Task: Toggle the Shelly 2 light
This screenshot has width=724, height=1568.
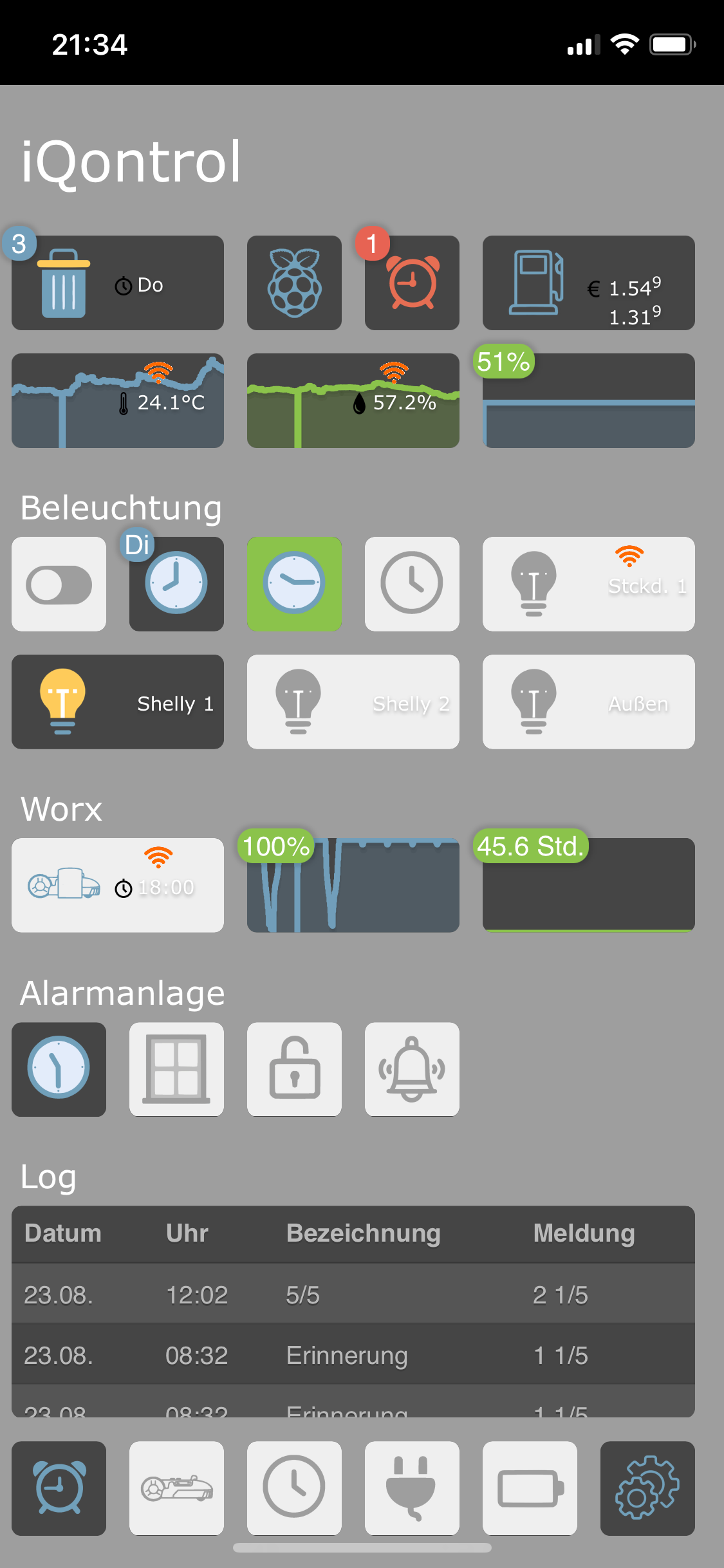Action: click(353, 702)
